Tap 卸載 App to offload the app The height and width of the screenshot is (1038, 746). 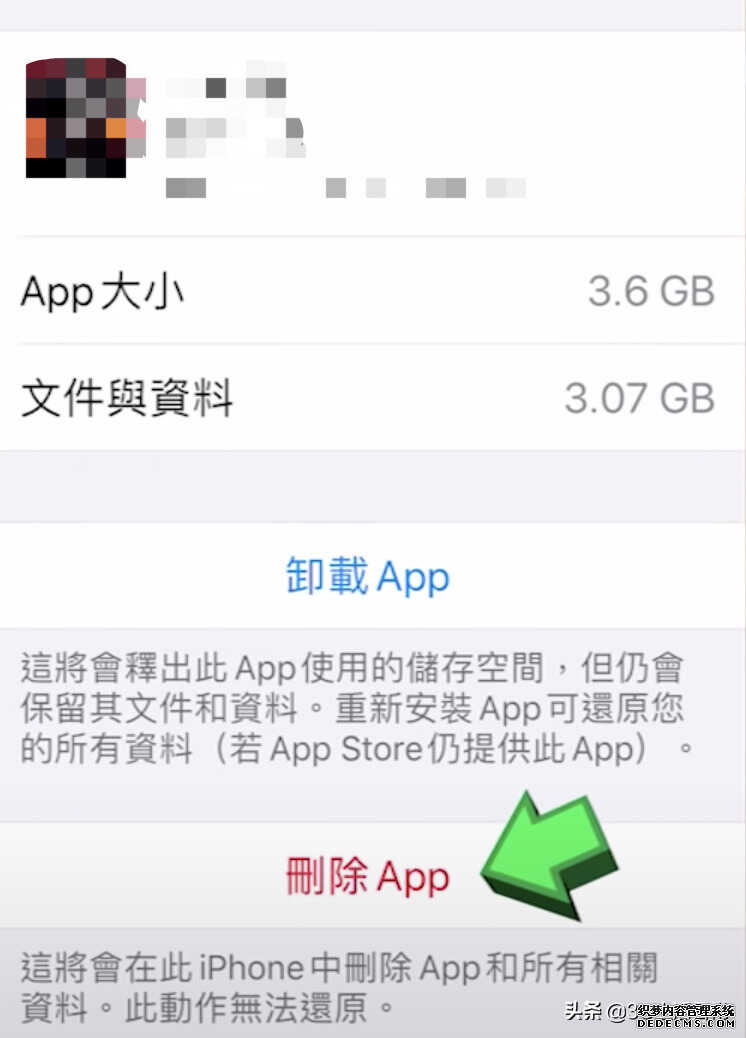pyautogui.click(x=368, y=577)
